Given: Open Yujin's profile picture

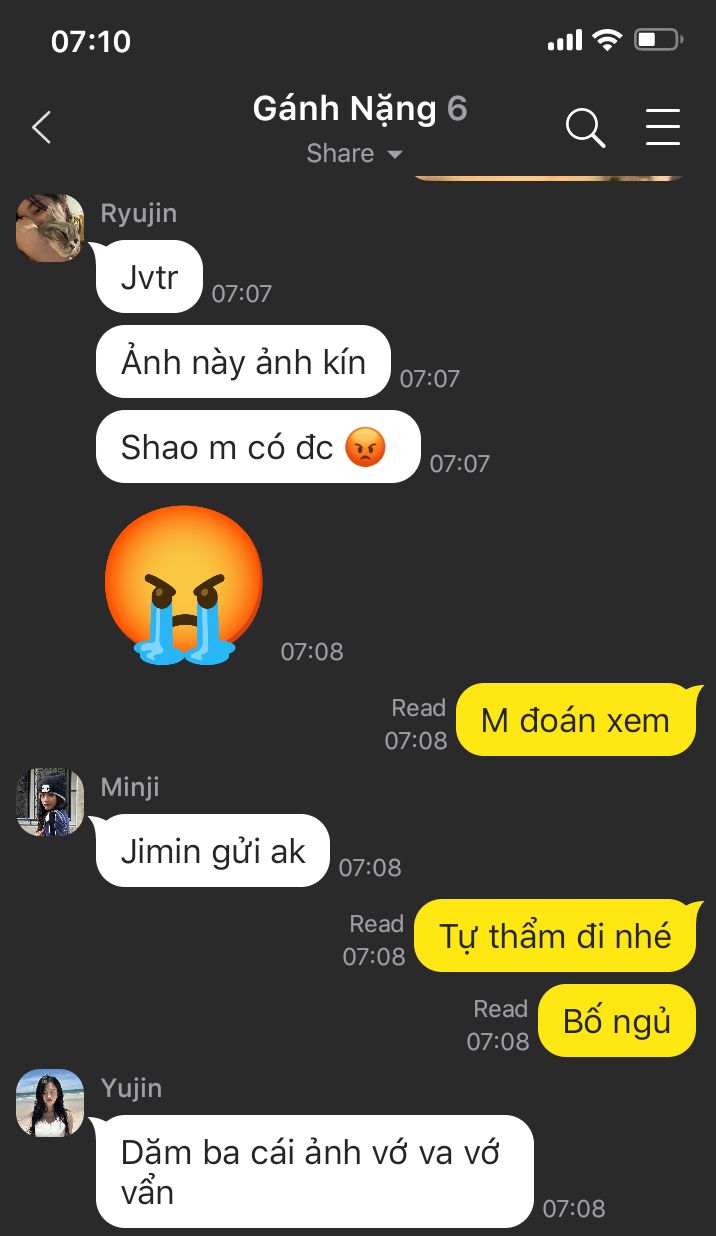Looking at the screenshot, I should pyautogui.click(x=50, y=1103).
